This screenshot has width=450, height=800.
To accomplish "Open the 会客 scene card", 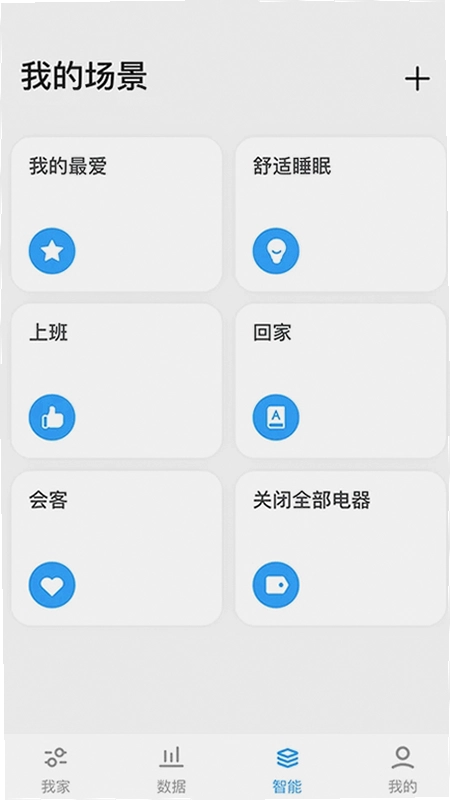I will point(117,548).
